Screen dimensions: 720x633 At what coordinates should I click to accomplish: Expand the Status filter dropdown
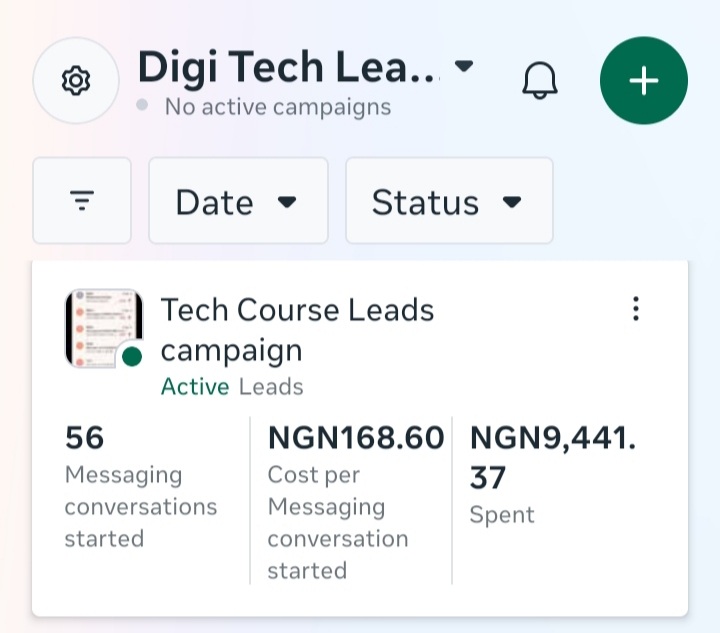pos(449,201)
